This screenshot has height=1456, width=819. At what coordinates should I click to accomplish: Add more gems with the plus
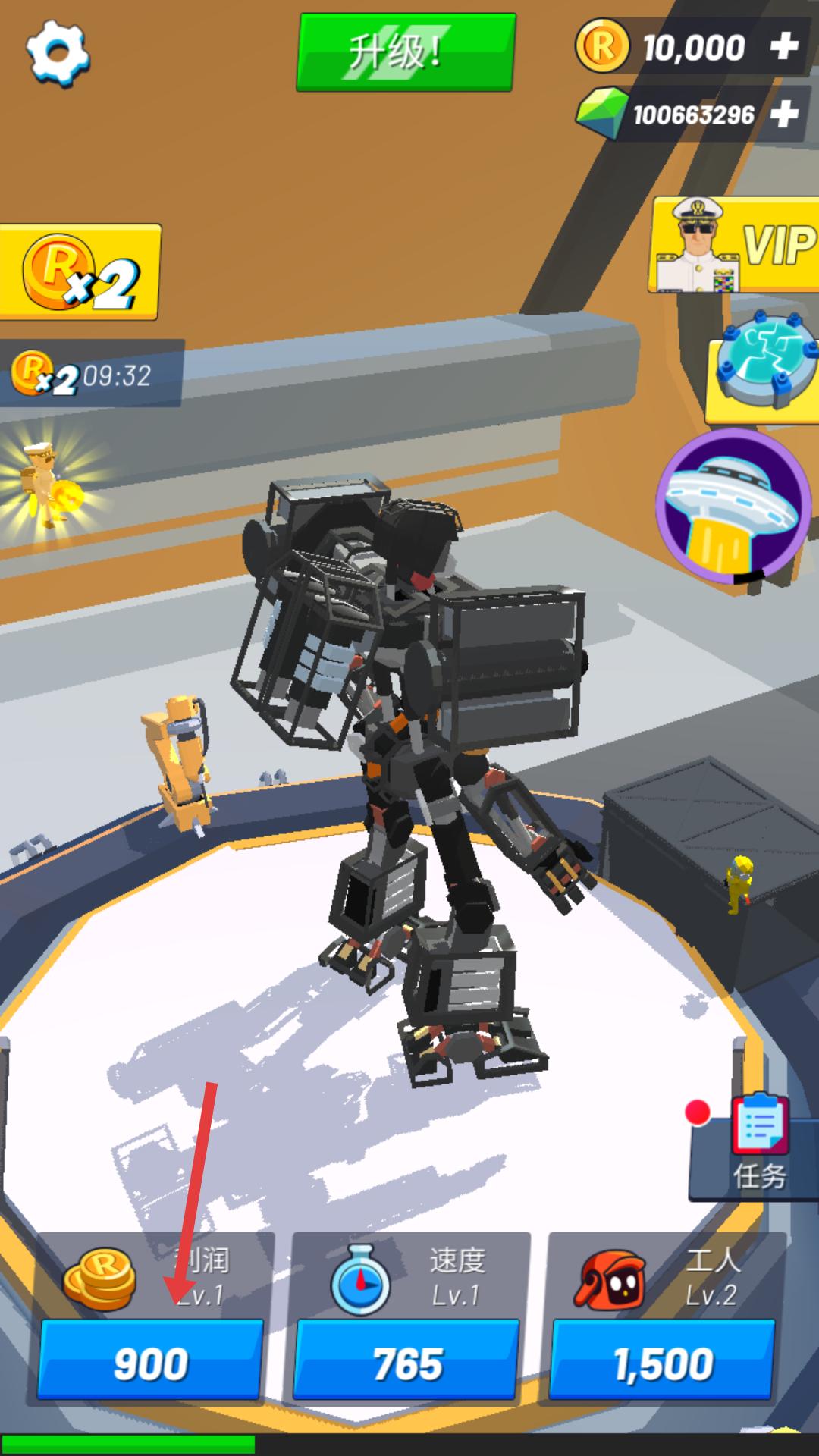(783, 115)
